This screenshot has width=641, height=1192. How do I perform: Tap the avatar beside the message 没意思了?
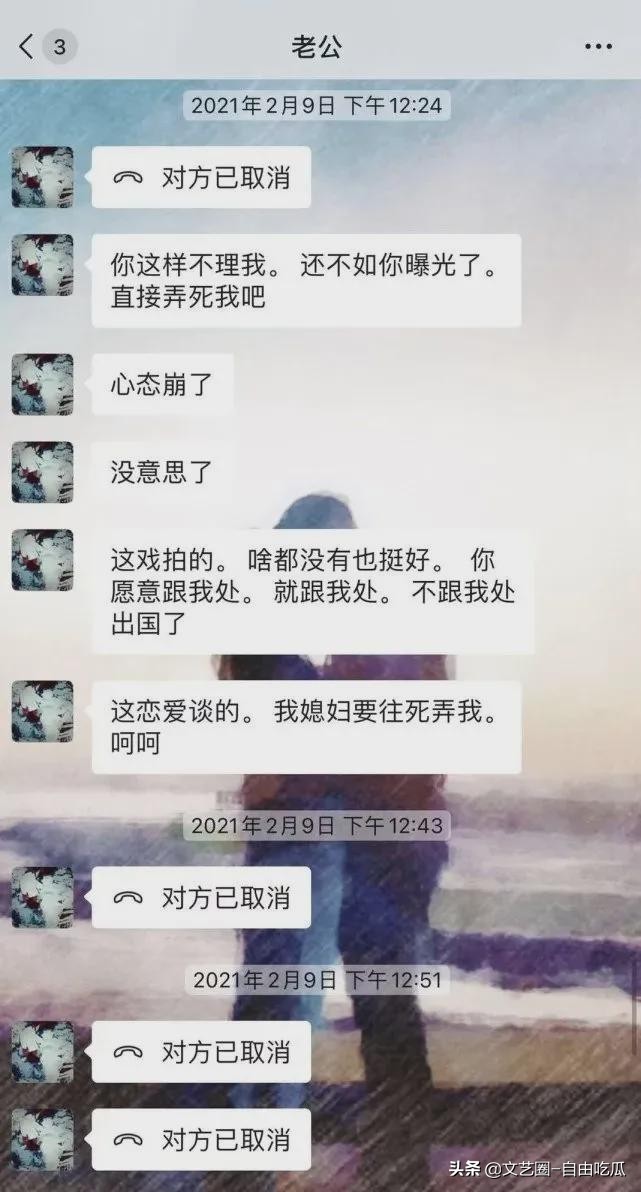pos(42,471)
